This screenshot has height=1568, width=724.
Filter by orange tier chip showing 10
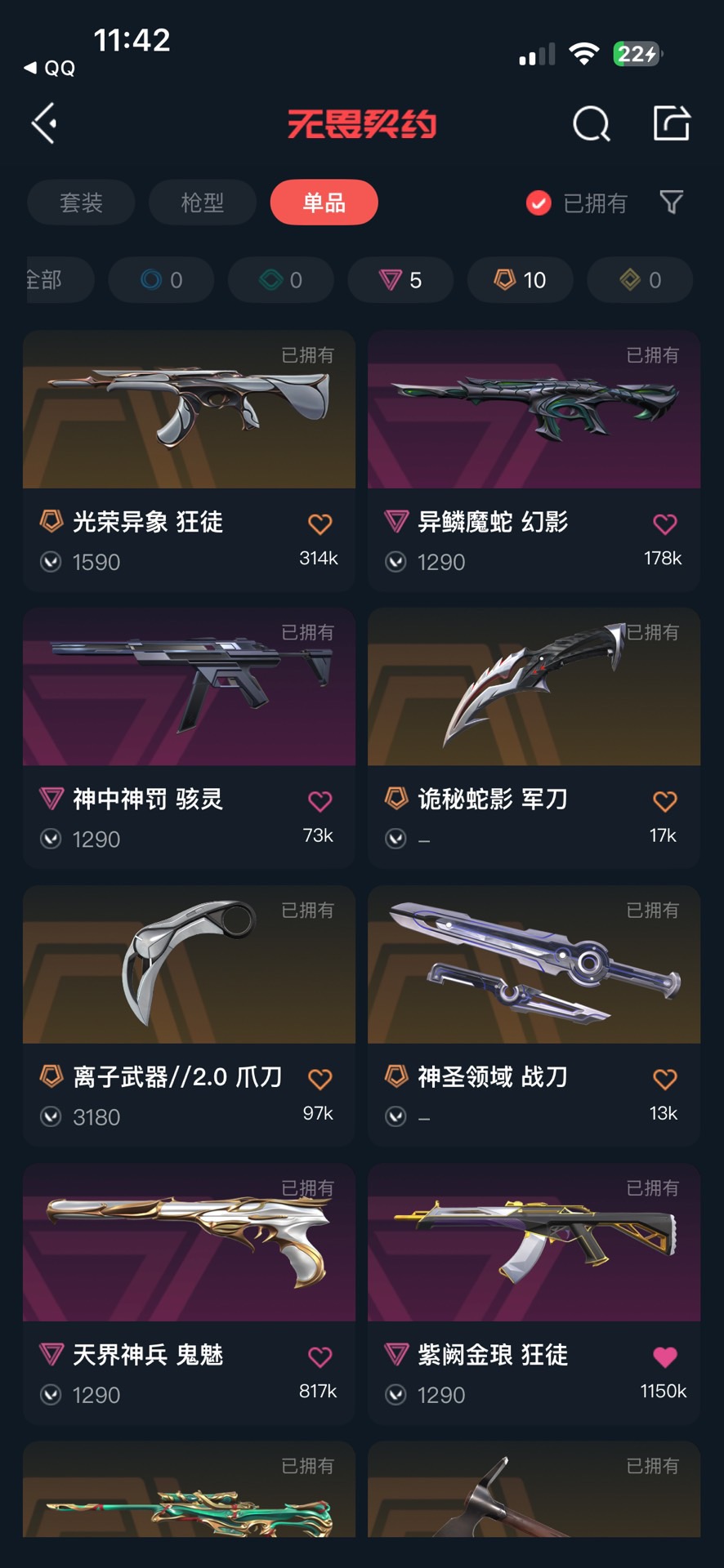pos(520,280)
